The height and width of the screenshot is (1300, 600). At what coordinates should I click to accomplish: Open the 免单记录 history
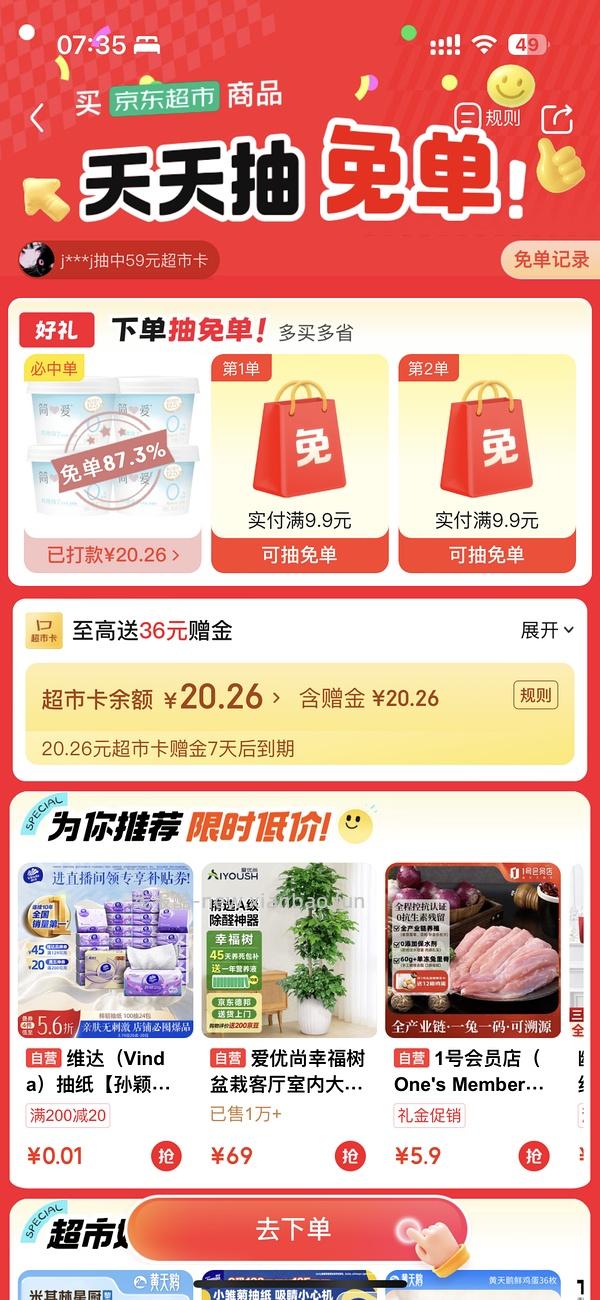point(550,260)
